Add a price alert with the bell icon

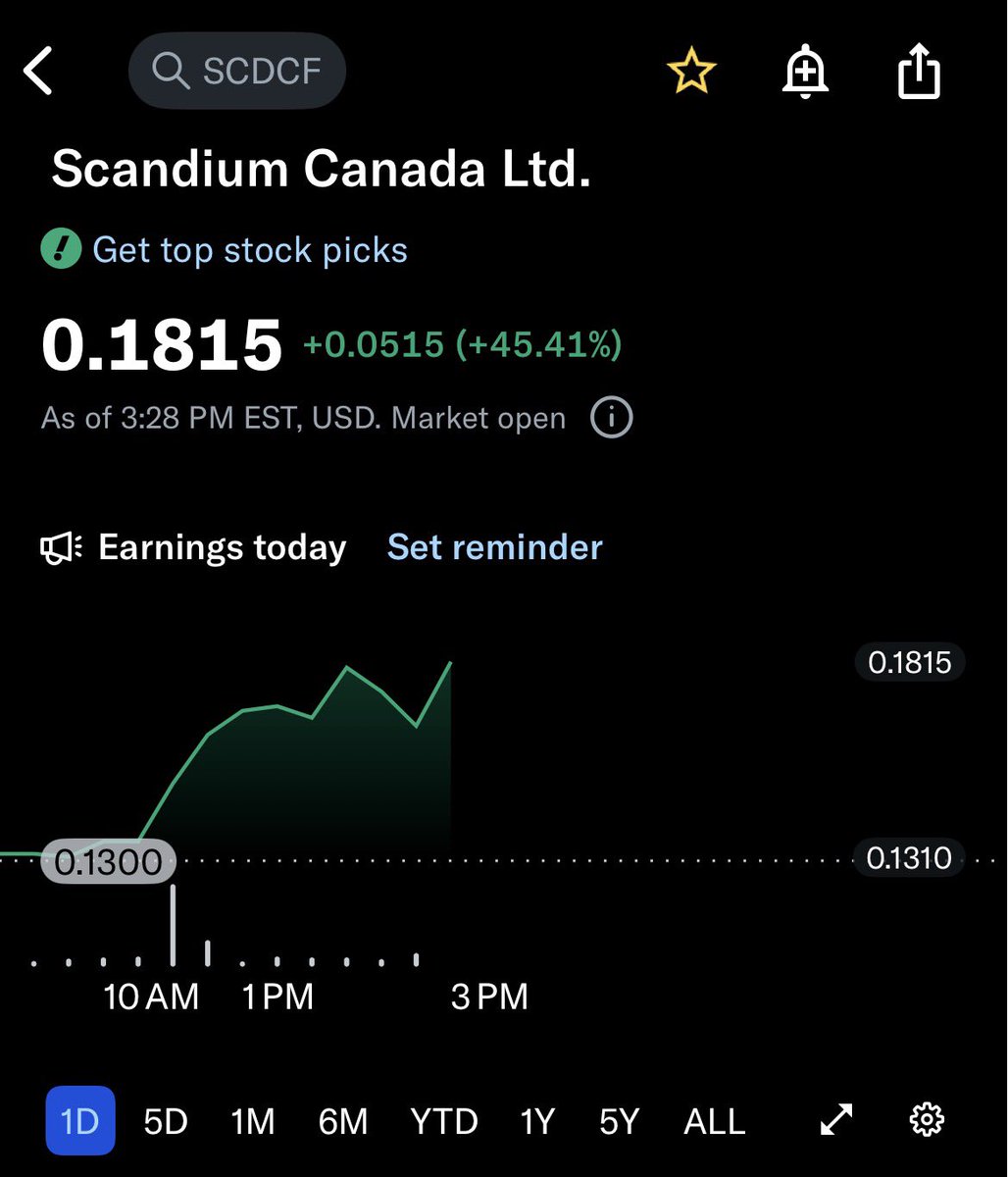pyautogui.click(x=805, y=73)
